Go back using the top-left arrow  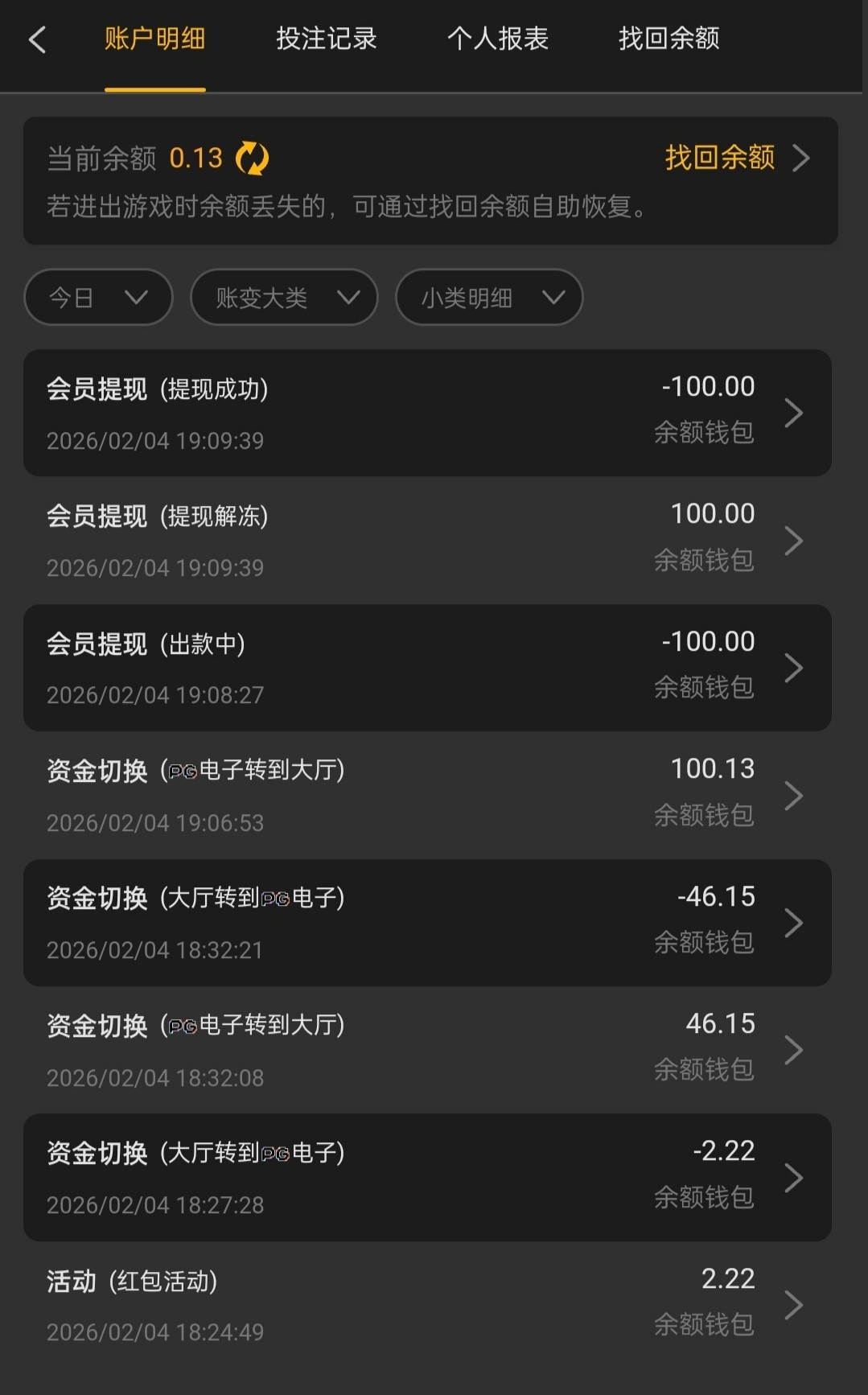38,39
